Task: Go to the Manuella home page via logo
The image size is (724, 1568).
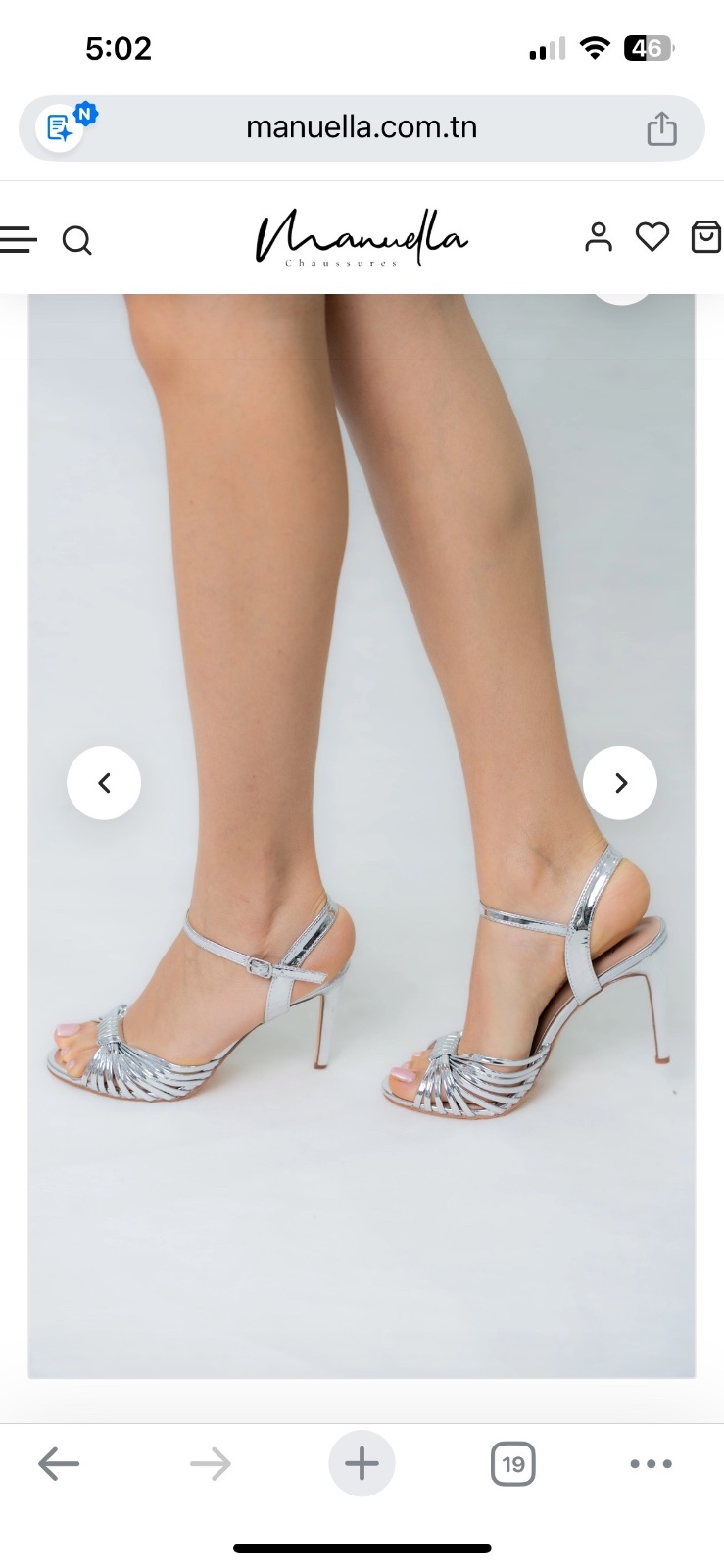Action: (x=362, y=238)
